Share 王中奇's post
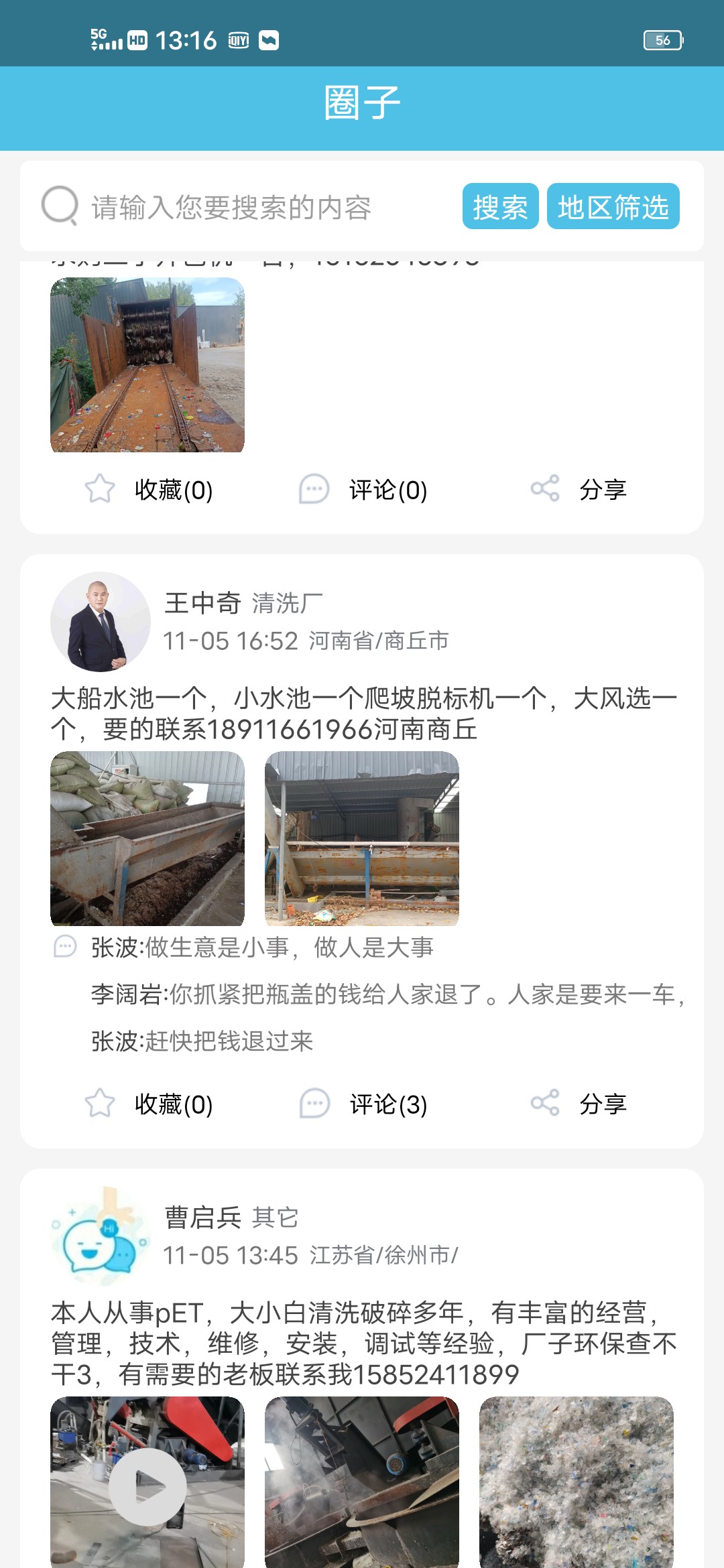 pyautogui.click(x=579, y=1104)
